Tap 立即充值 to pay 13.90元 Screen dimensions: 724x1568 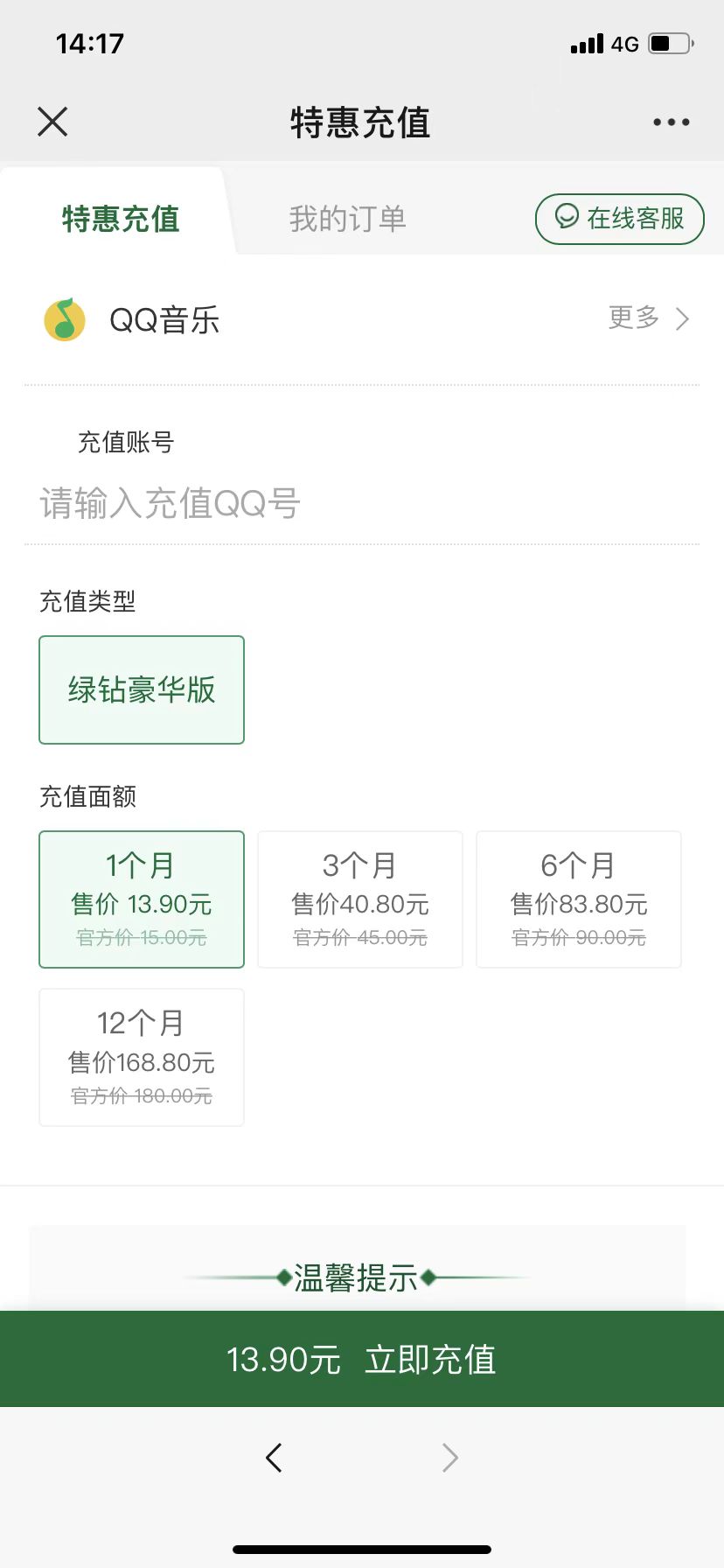(362, 1359)
